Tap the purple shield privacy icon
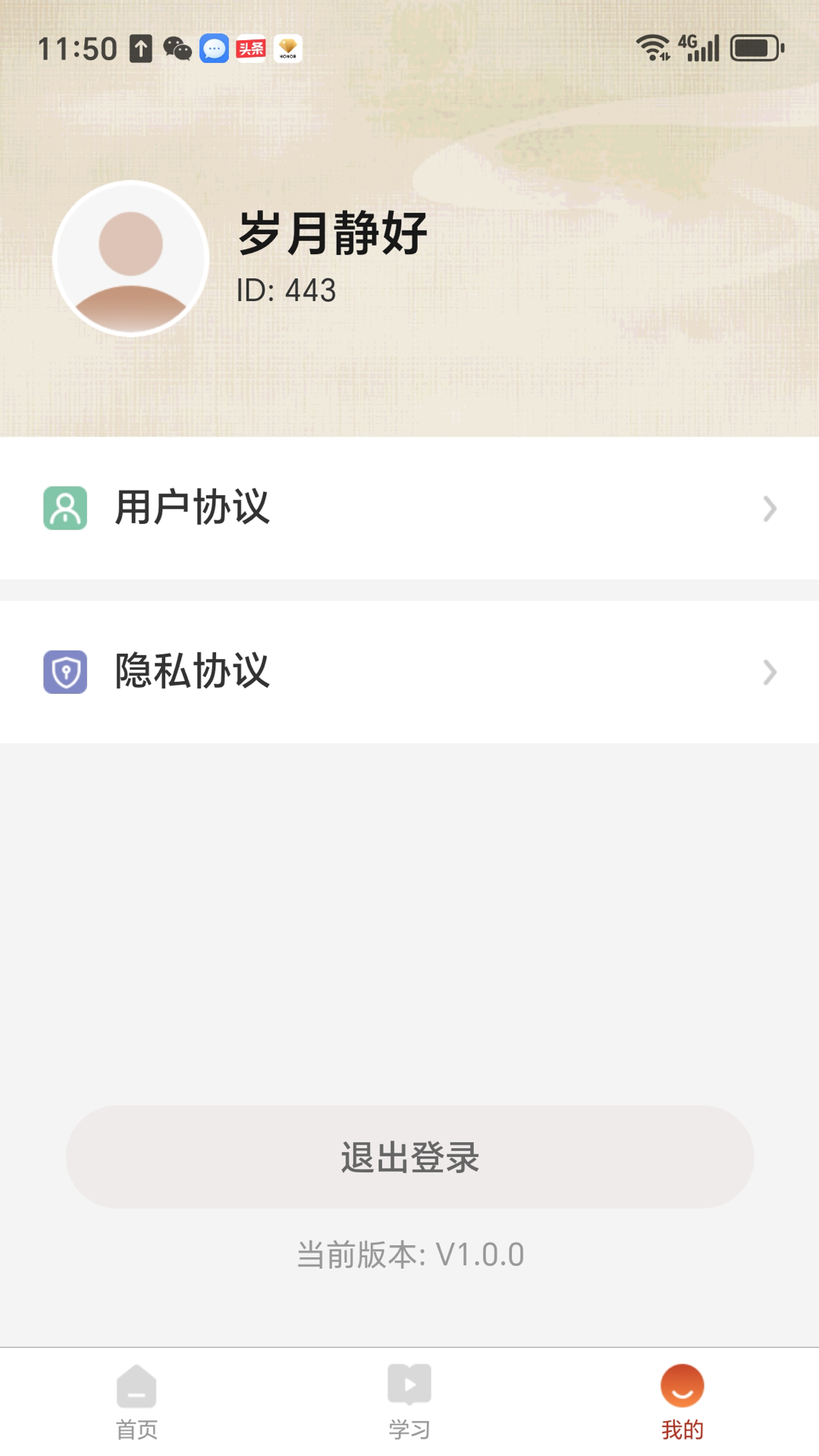The image size is (819, 1456). pos(64,671)
